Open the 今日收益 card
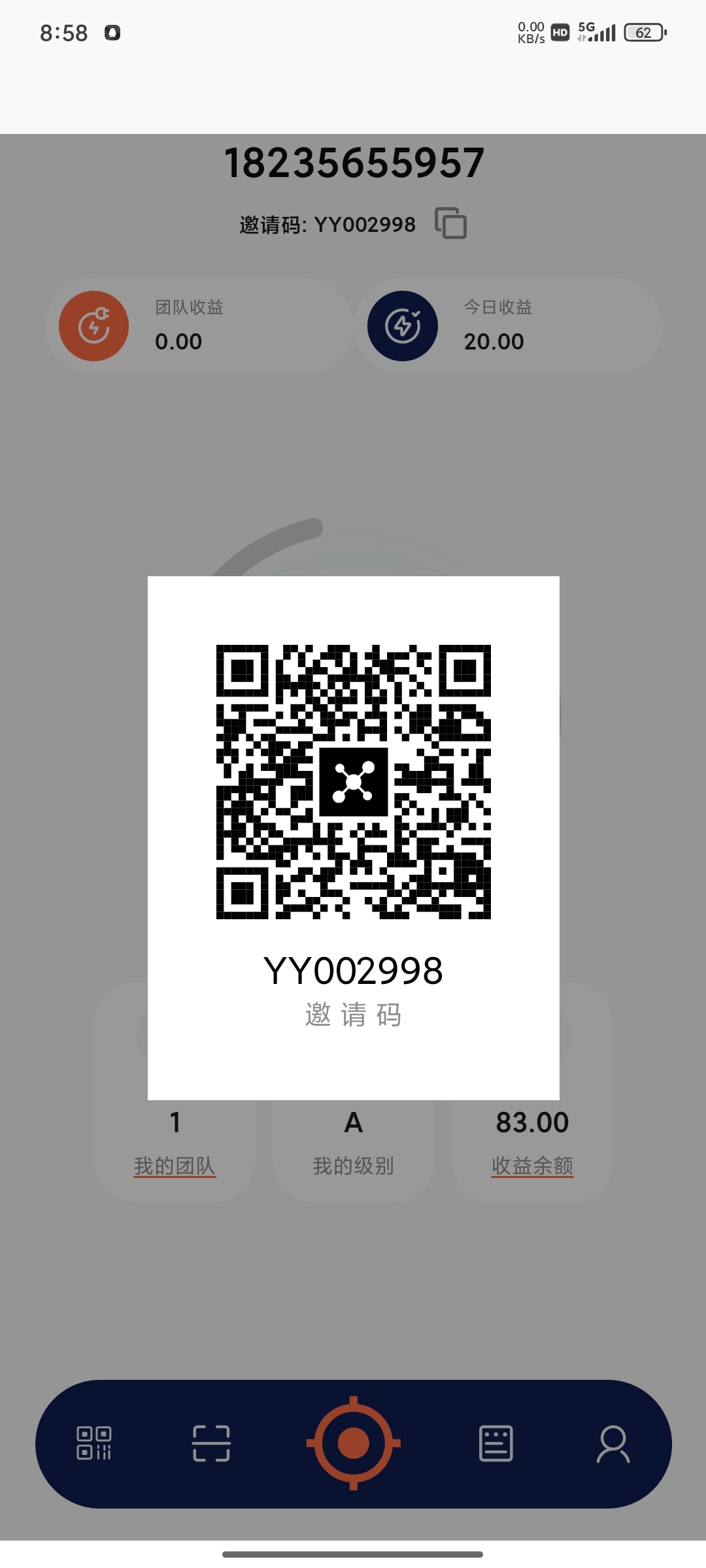Image resolution: width=706 pixels, height=1568 pixels. (x=508, y=326)
